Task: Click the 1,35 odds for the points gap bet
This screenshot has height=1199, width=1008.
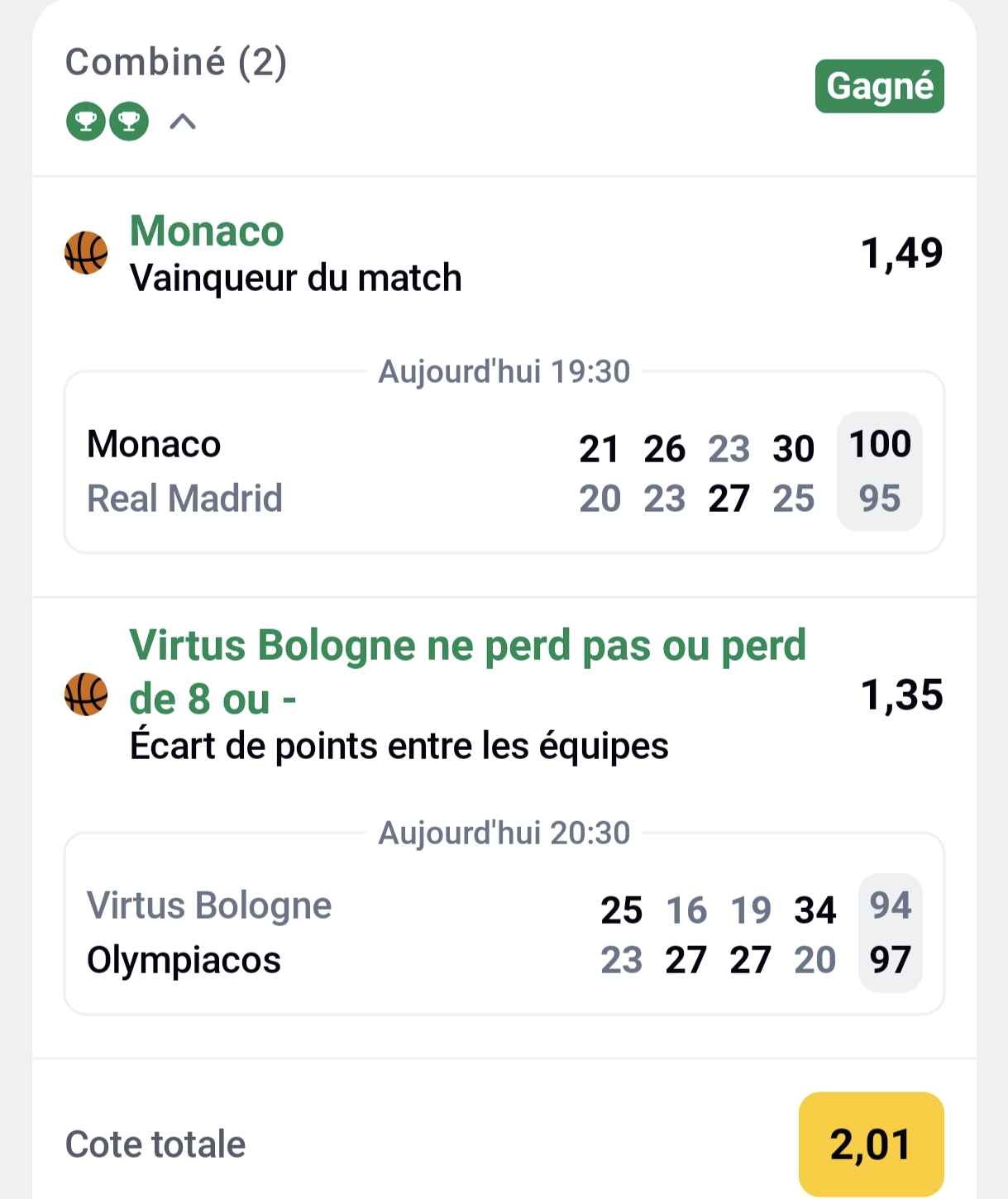Action: (903, 695)
